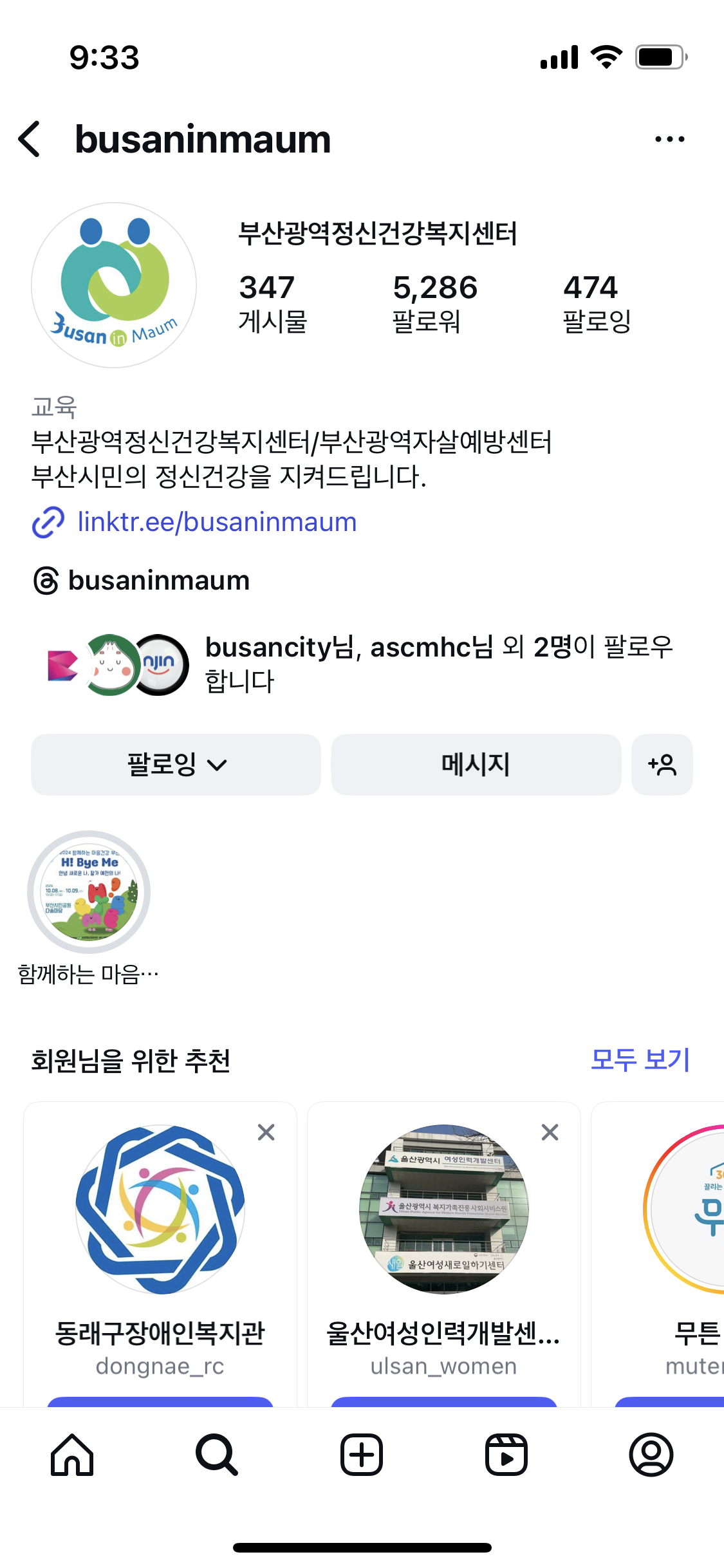This screenshot has width=724, height=1568.
Task: Tap the suggest similar accounts icon
Action: tap(662, 765)
